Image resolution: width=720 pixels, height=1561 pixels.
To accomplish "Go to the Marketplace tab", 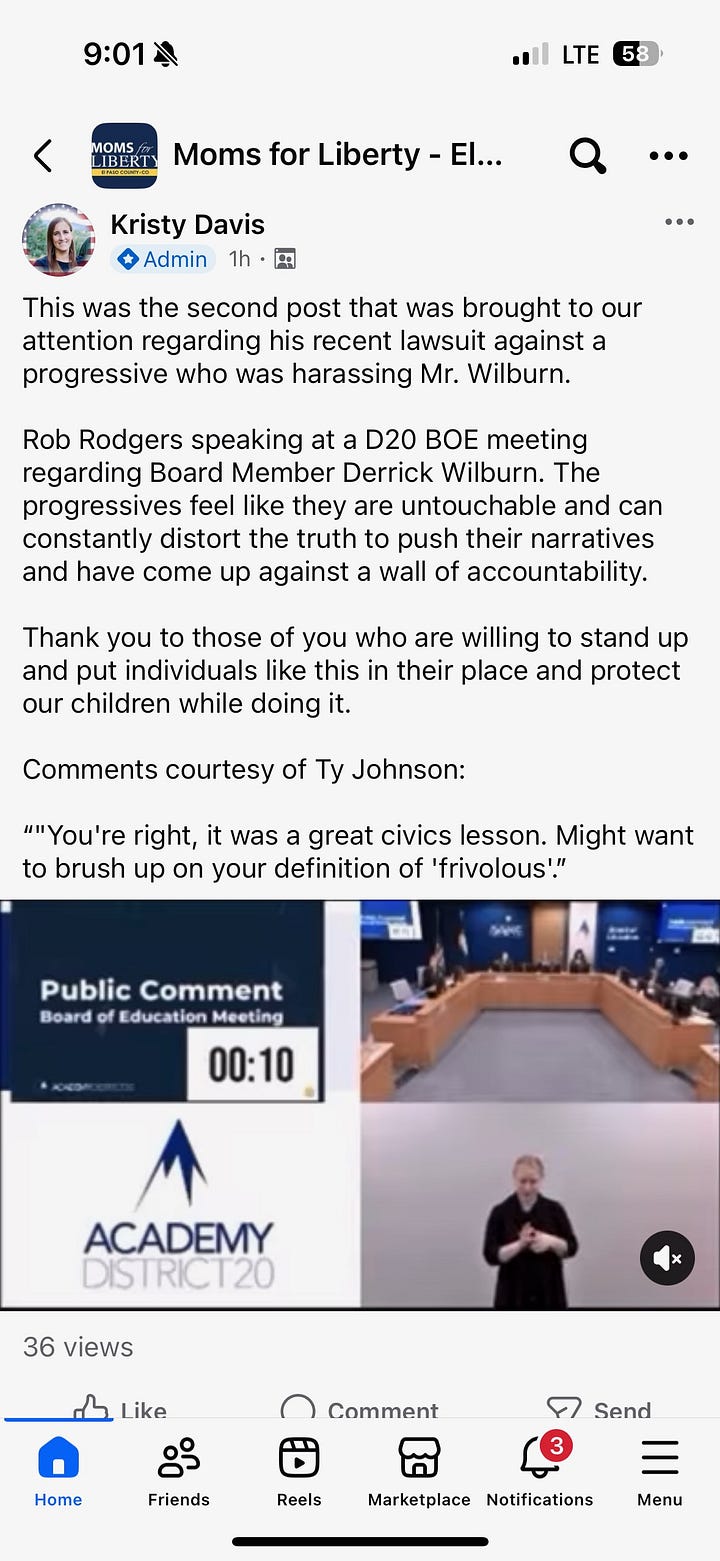I will 419,1472.
